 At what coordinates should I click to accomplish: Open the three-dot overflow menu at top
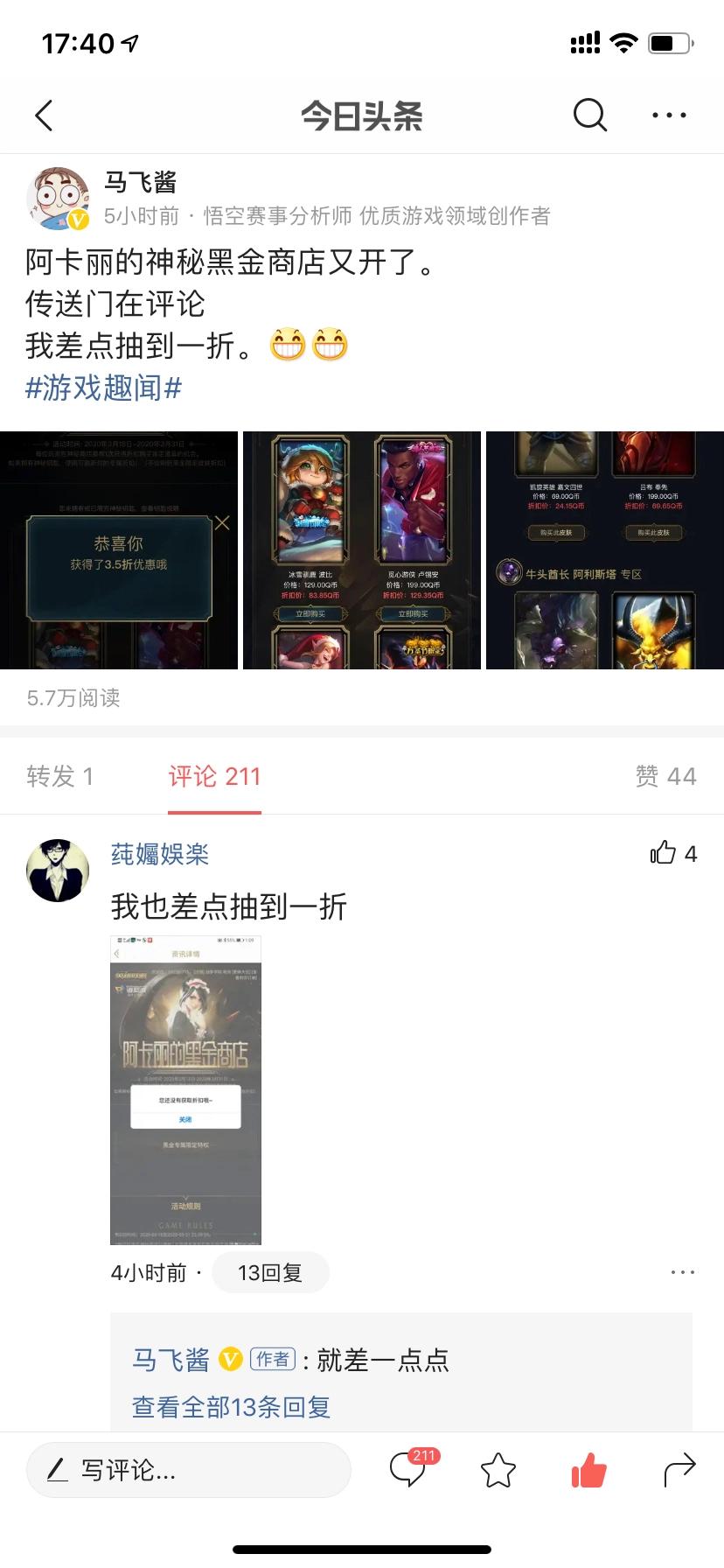coord(669,115)
